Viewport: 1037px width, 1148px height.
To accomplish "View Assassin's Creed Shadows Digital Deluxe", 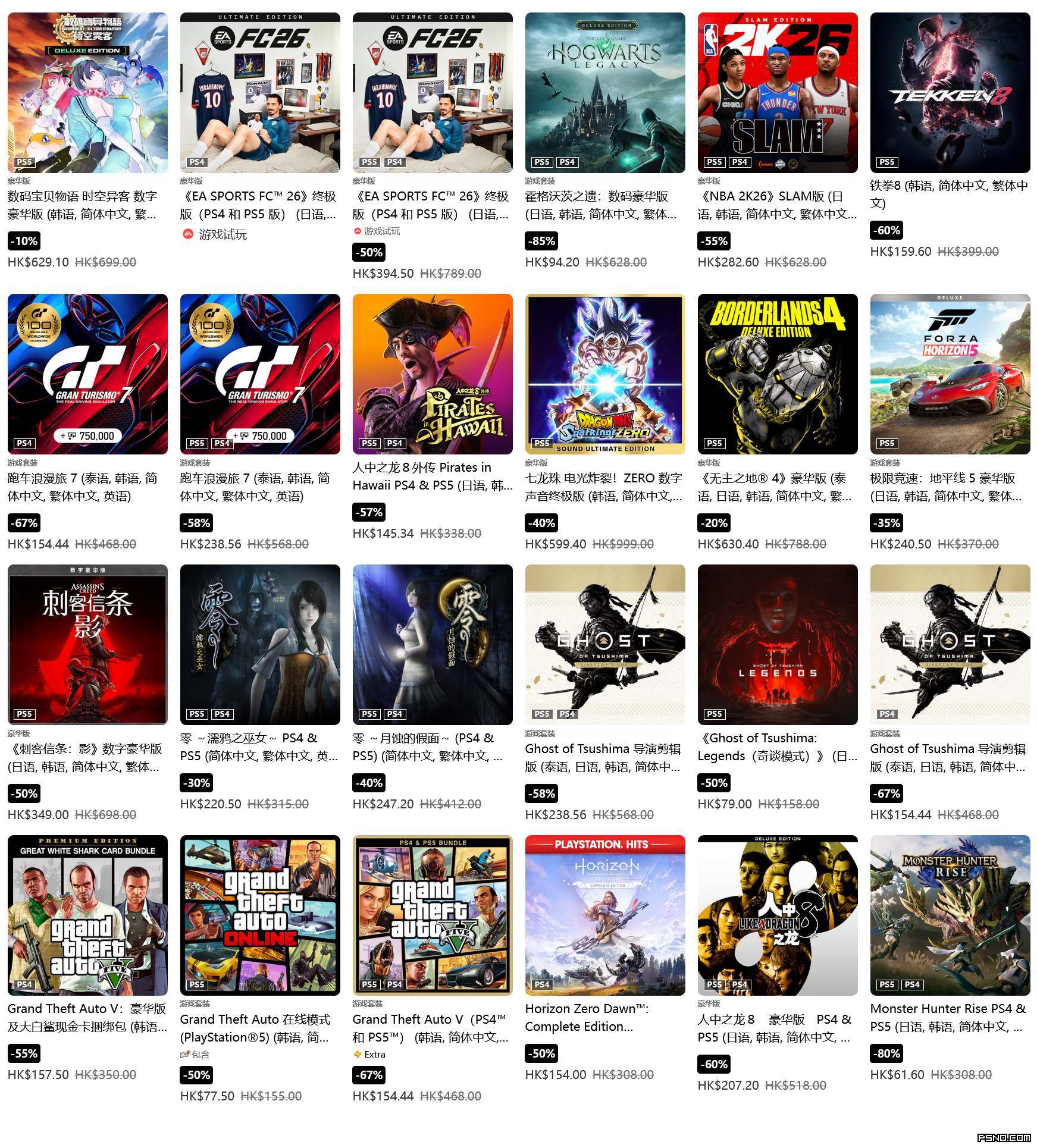I will point(87,645).
